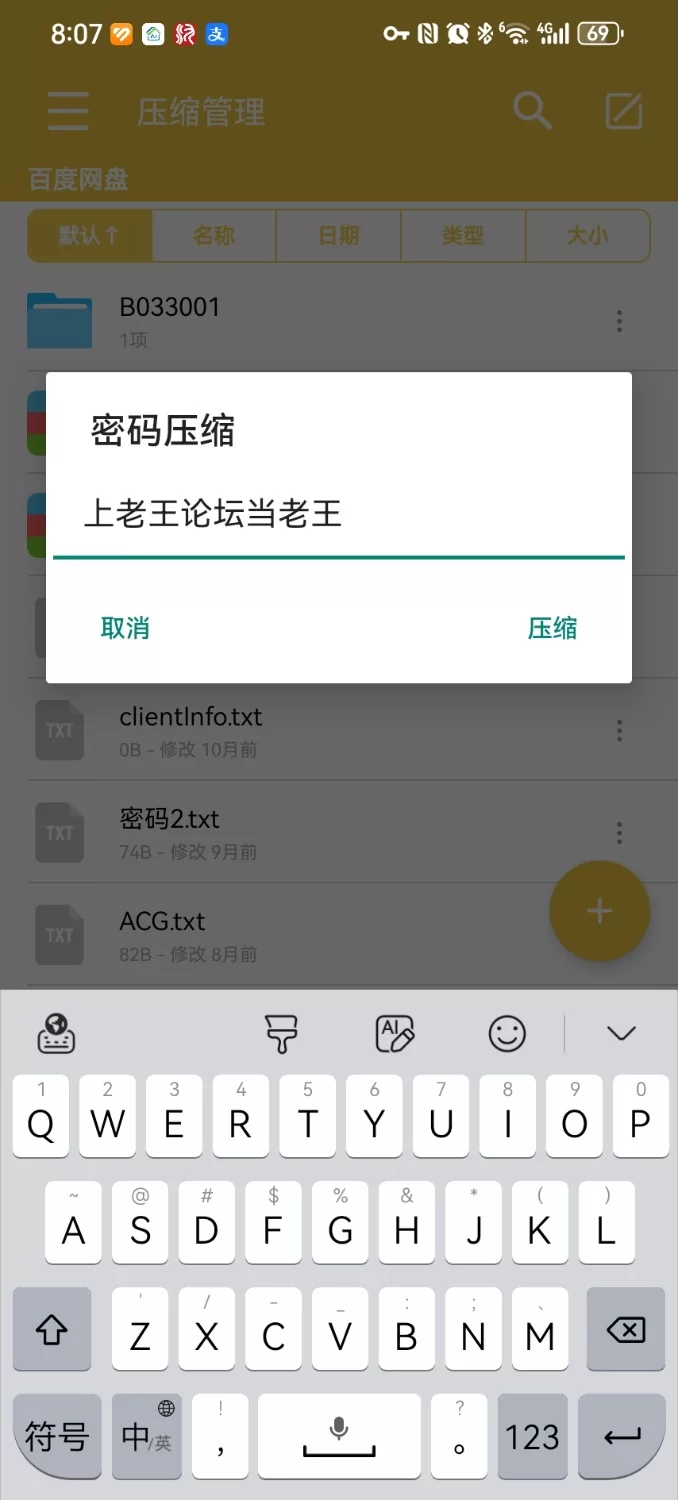Tap the shift key

52,1329
